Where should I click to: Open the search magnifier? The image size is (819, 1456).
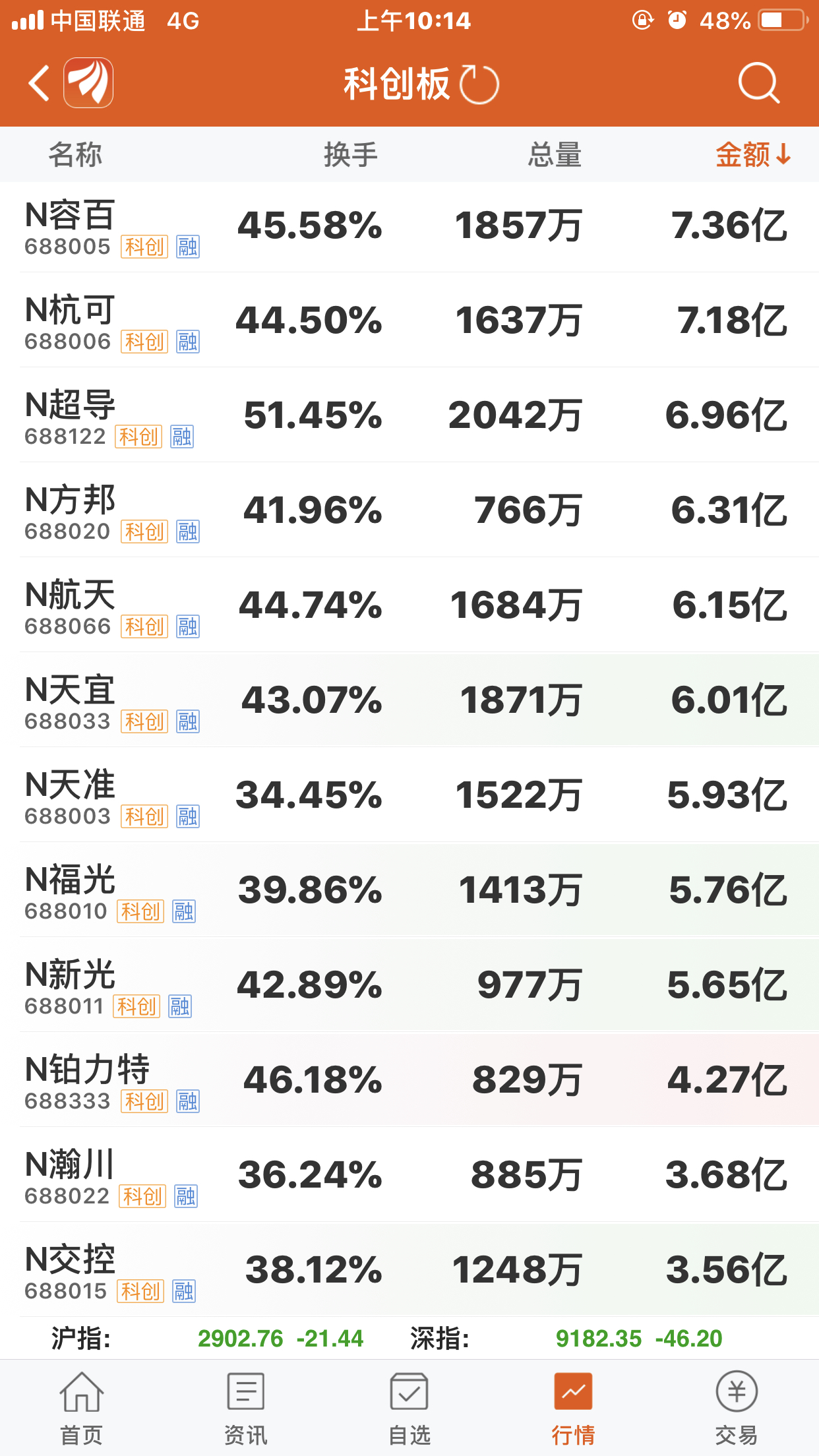(x=759, y=83)
